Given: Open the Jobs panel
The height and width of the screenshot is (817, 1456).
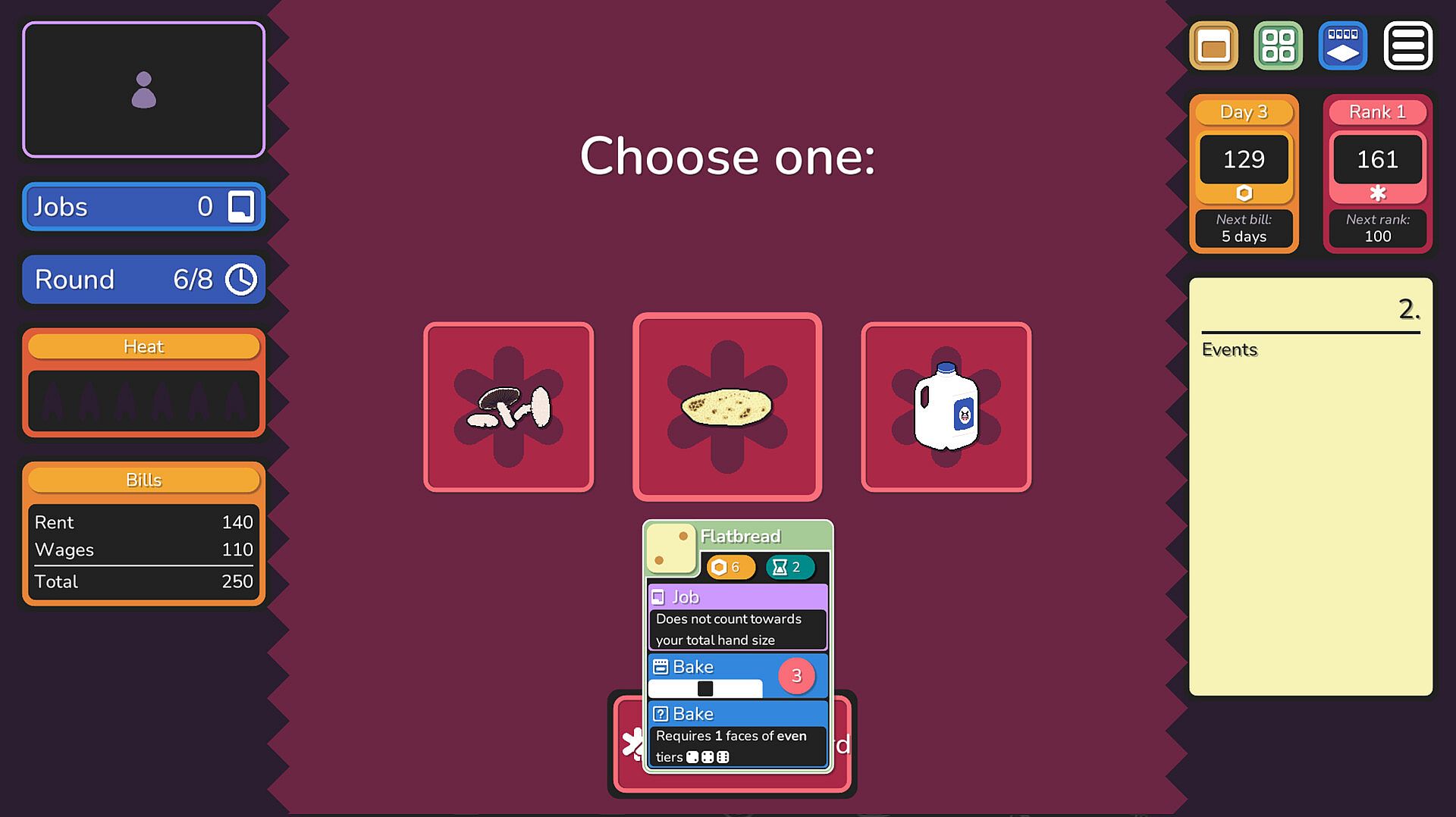Looking at the screenshot, I should click(143, 206).
